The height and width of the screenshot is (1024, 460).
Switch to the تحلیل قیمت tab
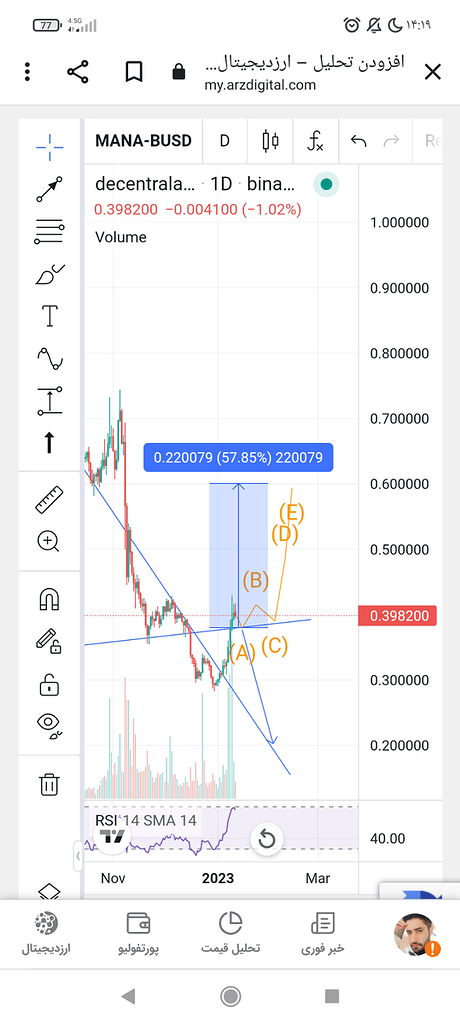[230, 934]
